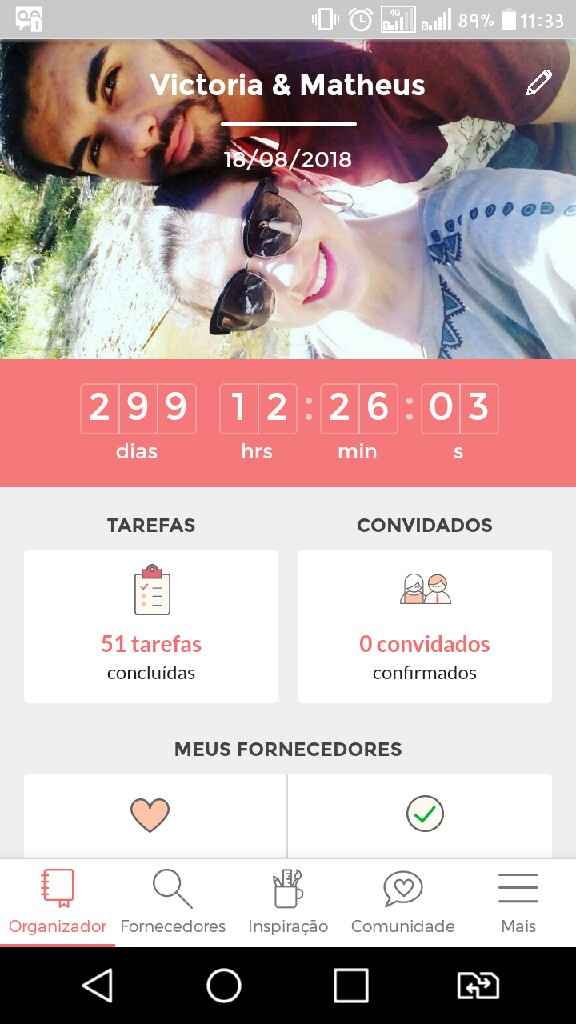The height and width of the screenshot is (1024, 576).
Task: Switch to the Fornecedores tab
Action: [173, 902]
